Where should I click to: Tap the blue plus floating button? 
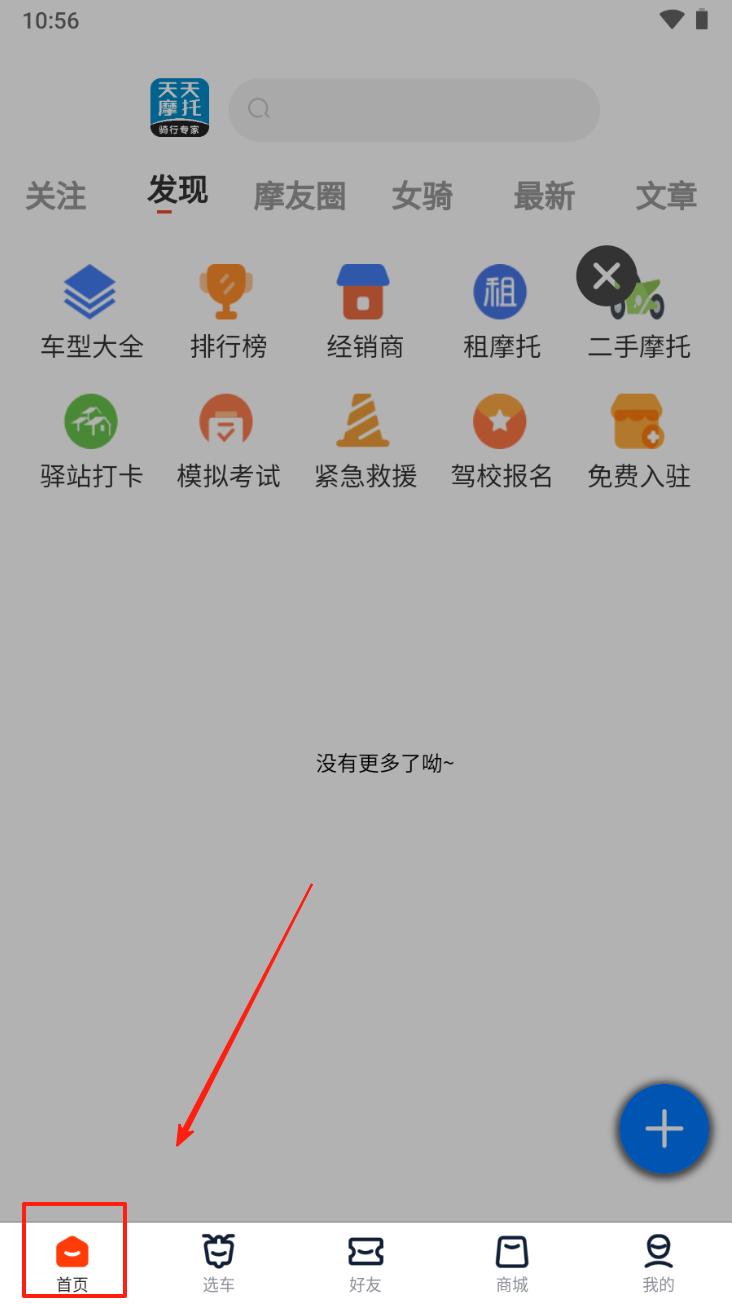pos(663,1128)
